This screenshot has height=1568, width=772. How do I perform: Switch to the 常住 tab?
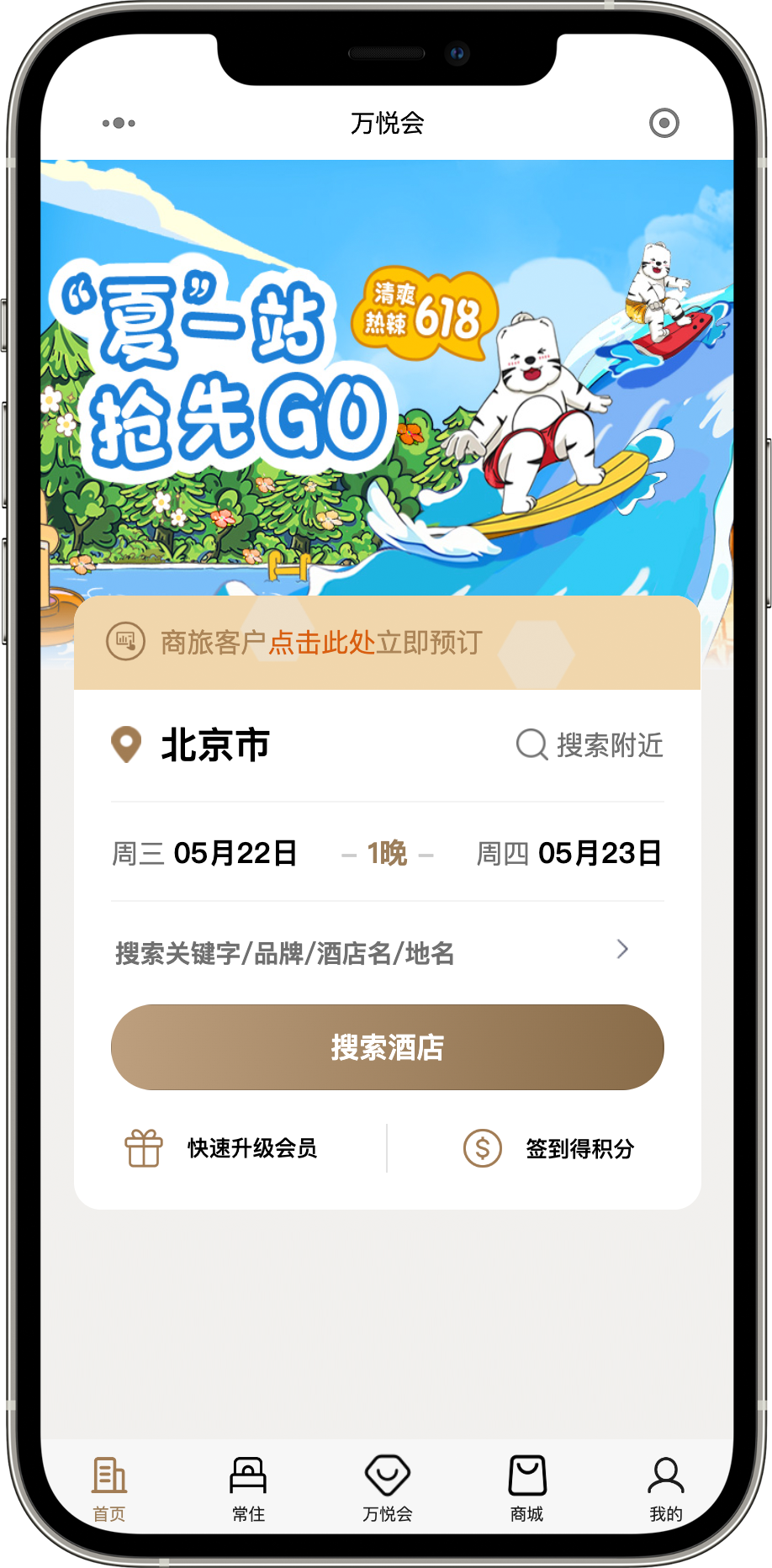tap(248, 1489)
